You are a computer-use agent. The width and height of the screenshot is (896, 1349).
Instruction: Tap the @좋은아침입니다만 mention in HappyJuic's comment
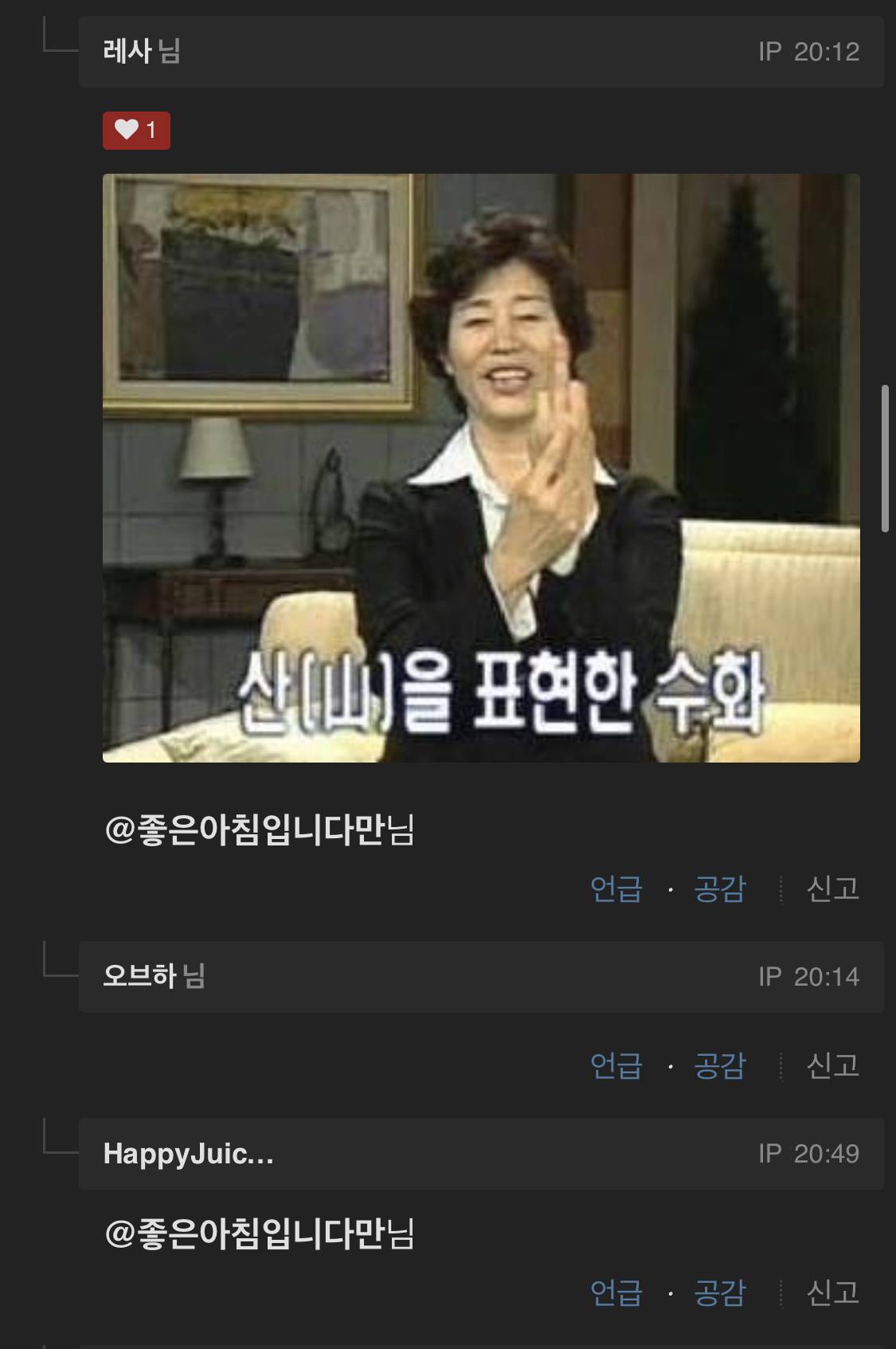(259, 1233)
